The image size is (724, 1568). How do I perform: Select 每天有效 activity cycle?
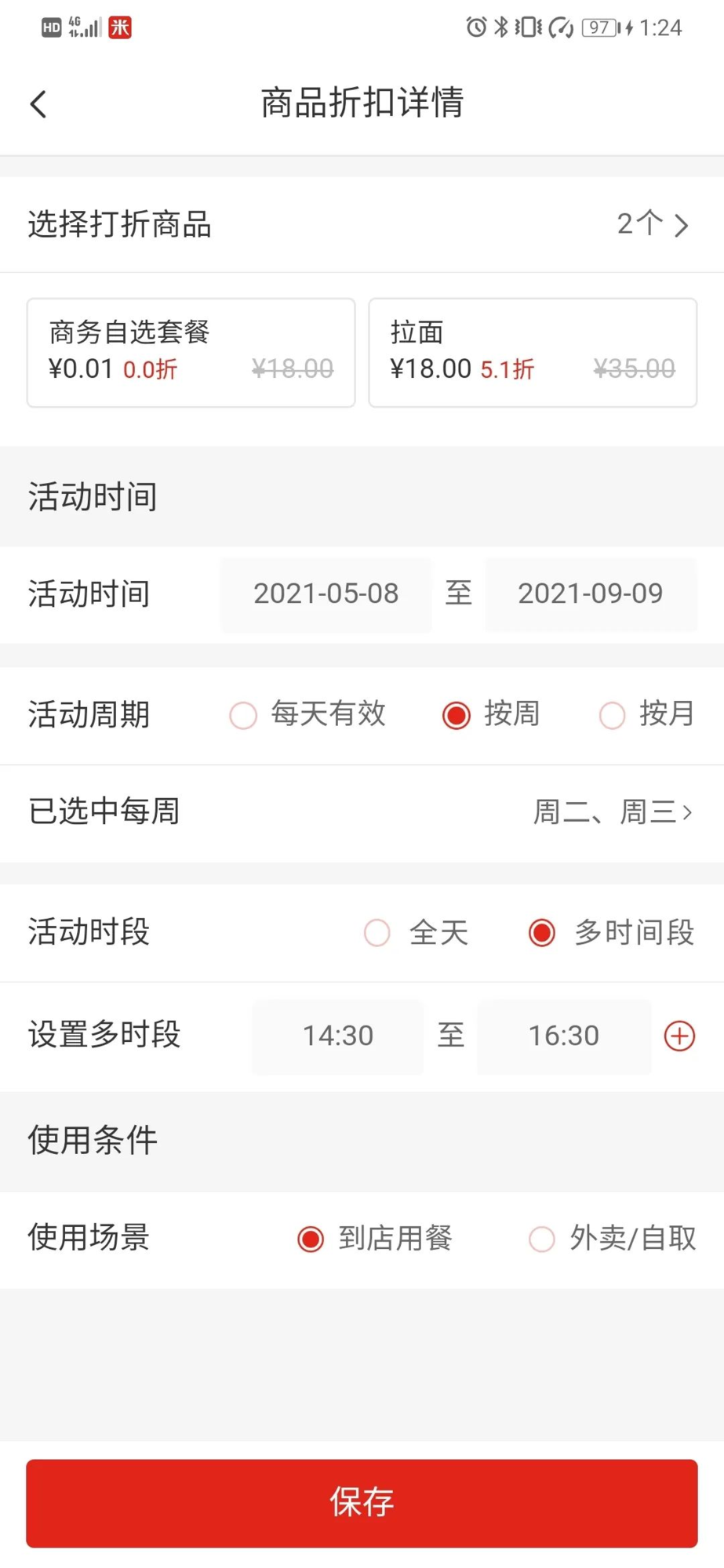(307, 714)
